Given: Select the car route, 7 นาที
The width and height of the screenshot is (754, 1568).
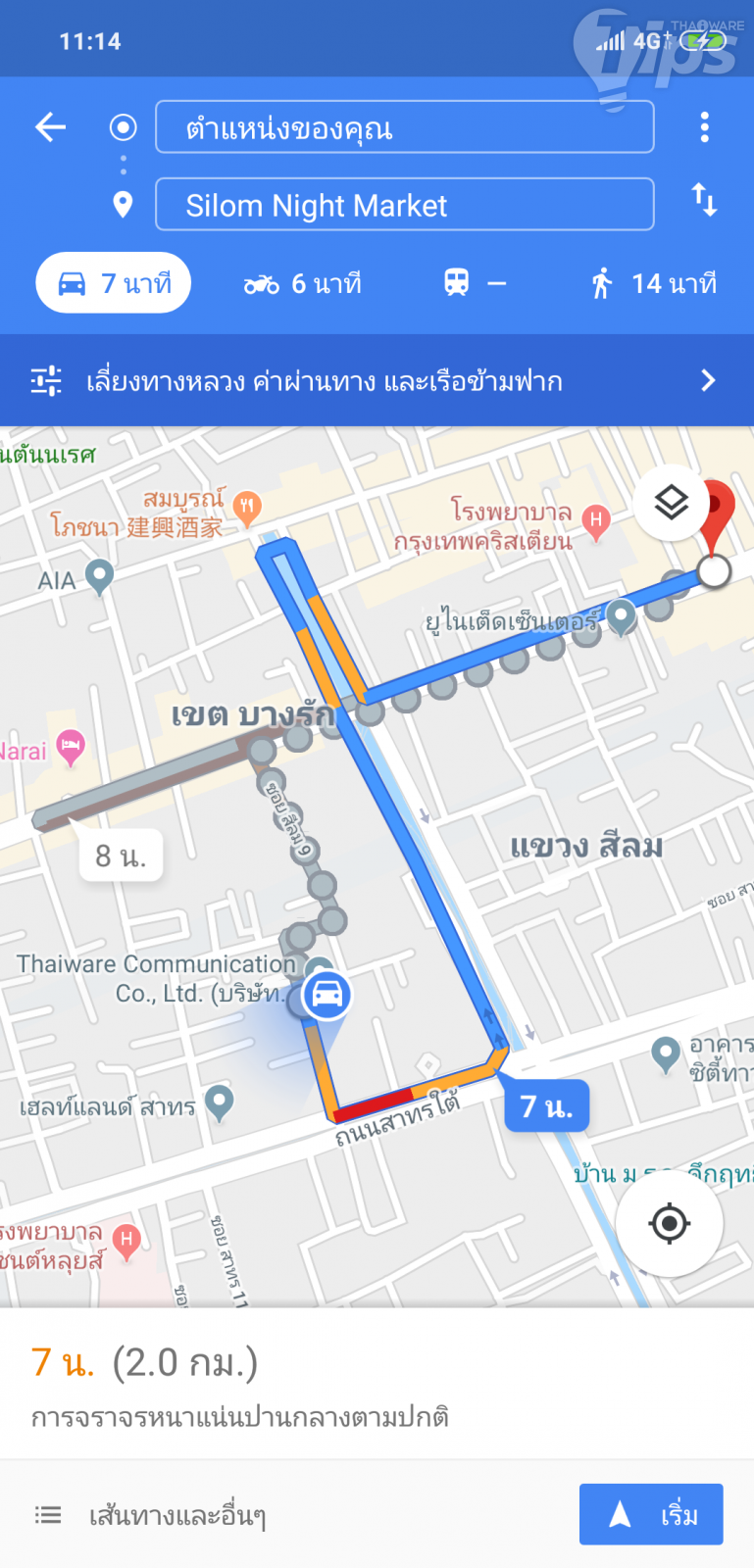Looking at the screenshot, I should [x=114, y=283].
